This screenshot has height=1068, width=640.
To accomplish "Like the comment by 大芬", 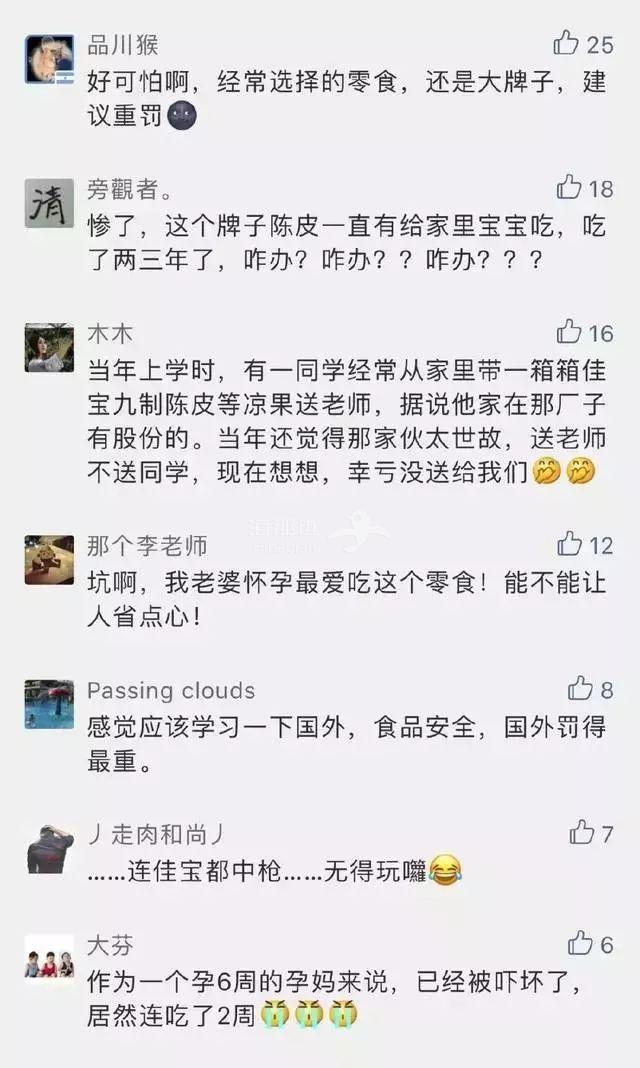I will coord(580,942).
